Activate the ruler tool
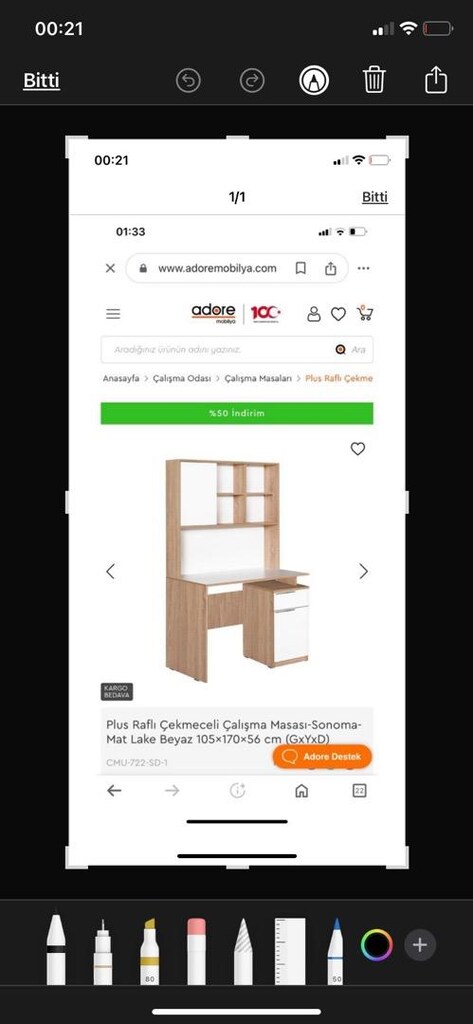Image resolution: width=473 pixels, height=1024 pixels. (290, 952)
